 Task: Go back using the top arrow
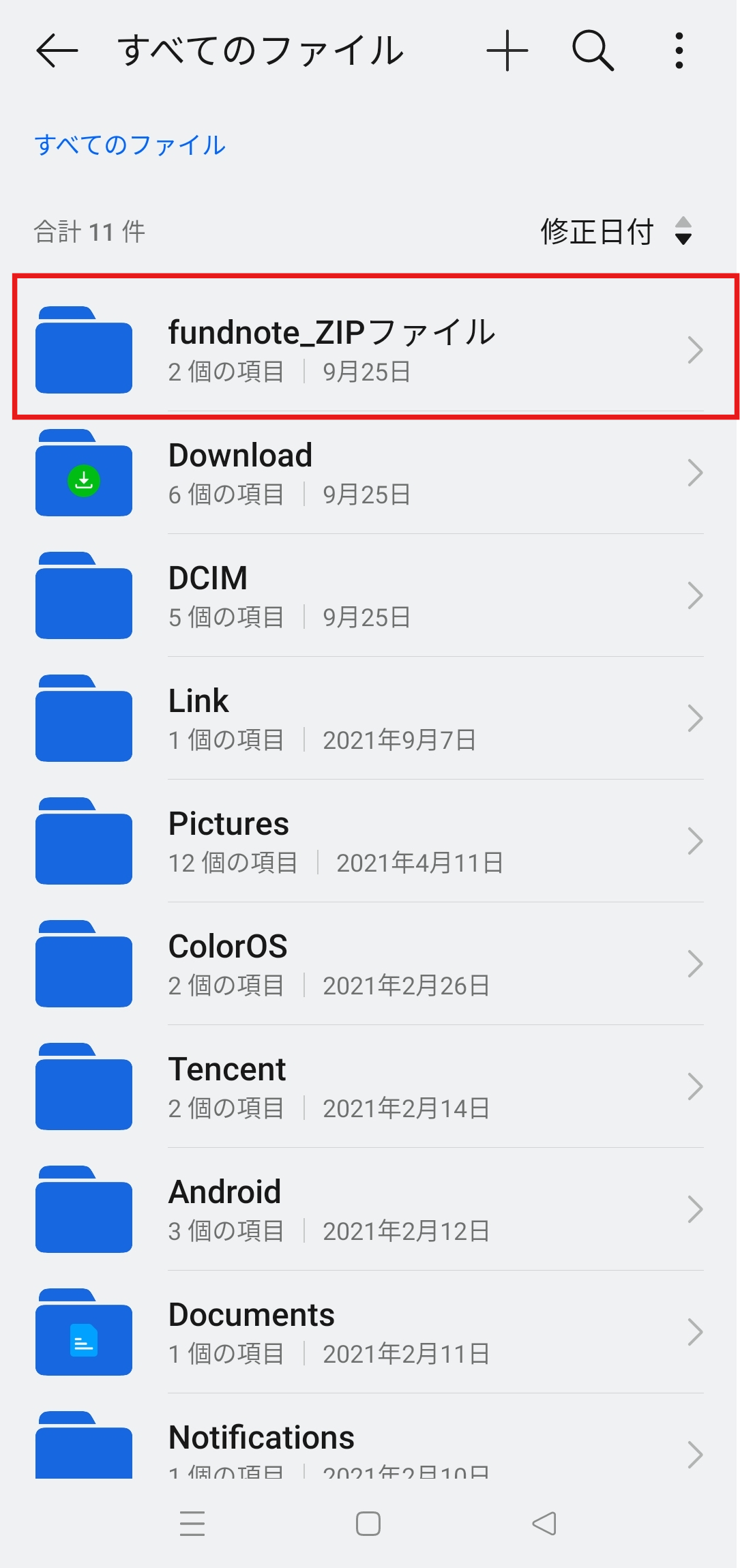[x=57, y=51]
